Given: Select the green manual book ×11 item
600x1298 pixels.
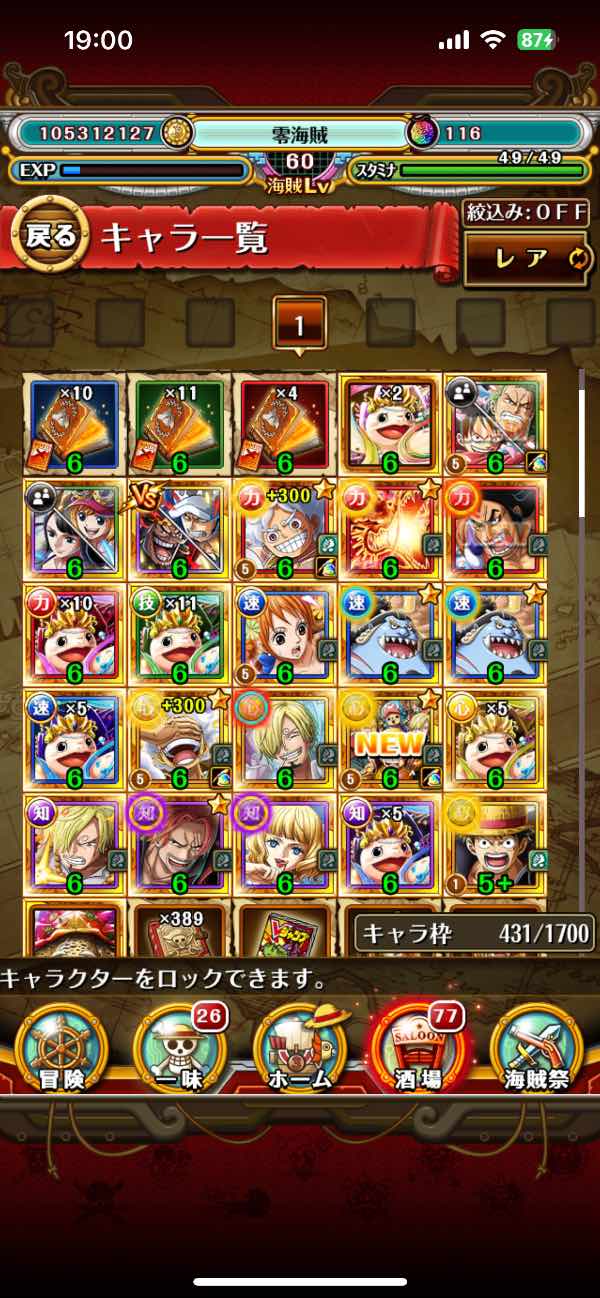Looking at the screenshot, I should 179,425.
